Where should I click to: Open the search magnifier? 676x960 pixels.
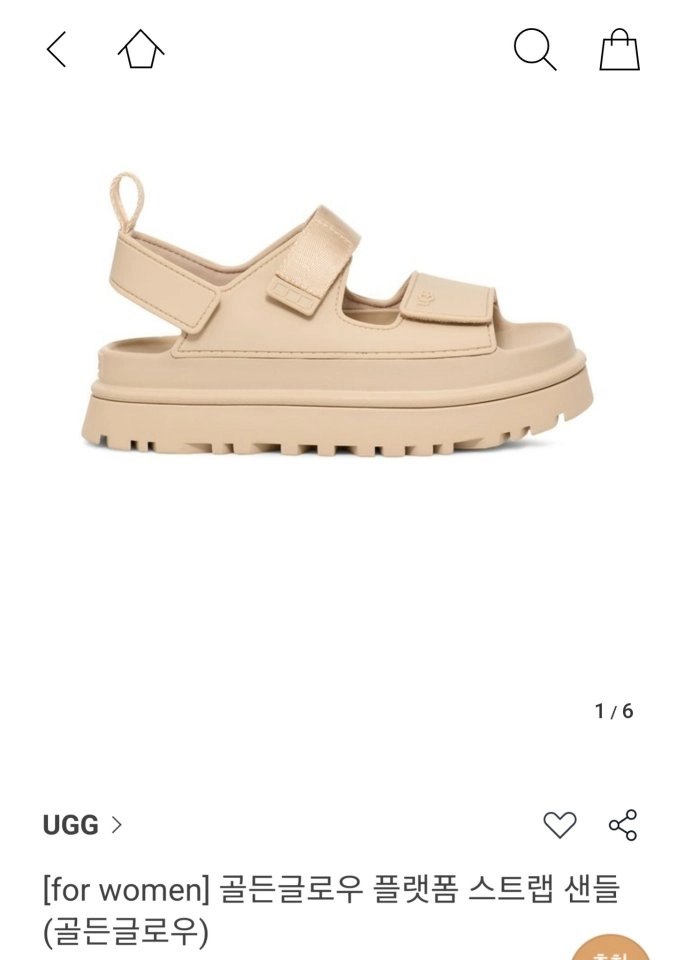click(x=535, y=49)
